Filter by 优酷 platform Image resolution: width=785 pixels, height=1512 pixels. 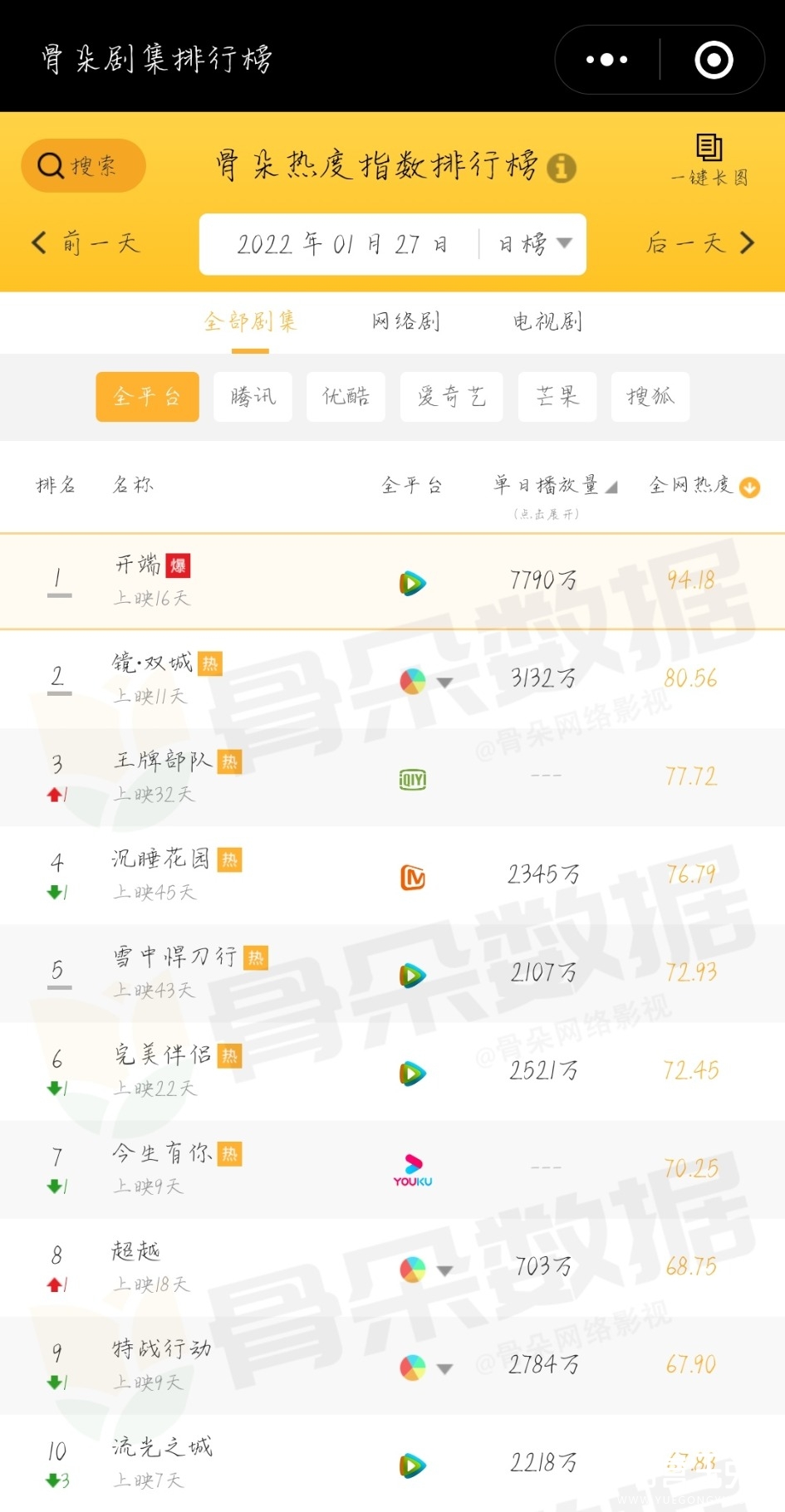tap(346, 397)
